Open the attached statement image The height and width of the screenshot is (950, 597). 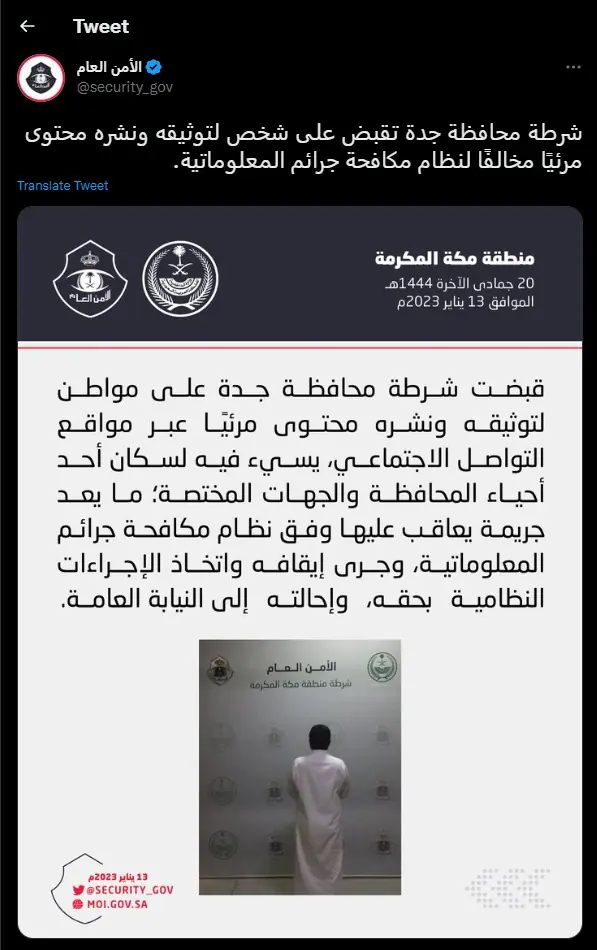click(x=300, y=572)
